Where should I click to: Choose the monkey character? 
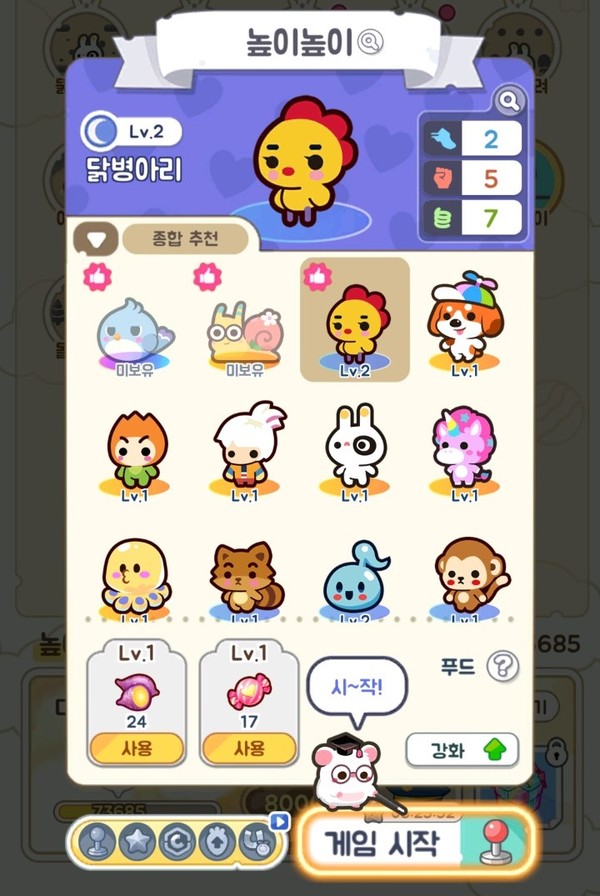465,575
